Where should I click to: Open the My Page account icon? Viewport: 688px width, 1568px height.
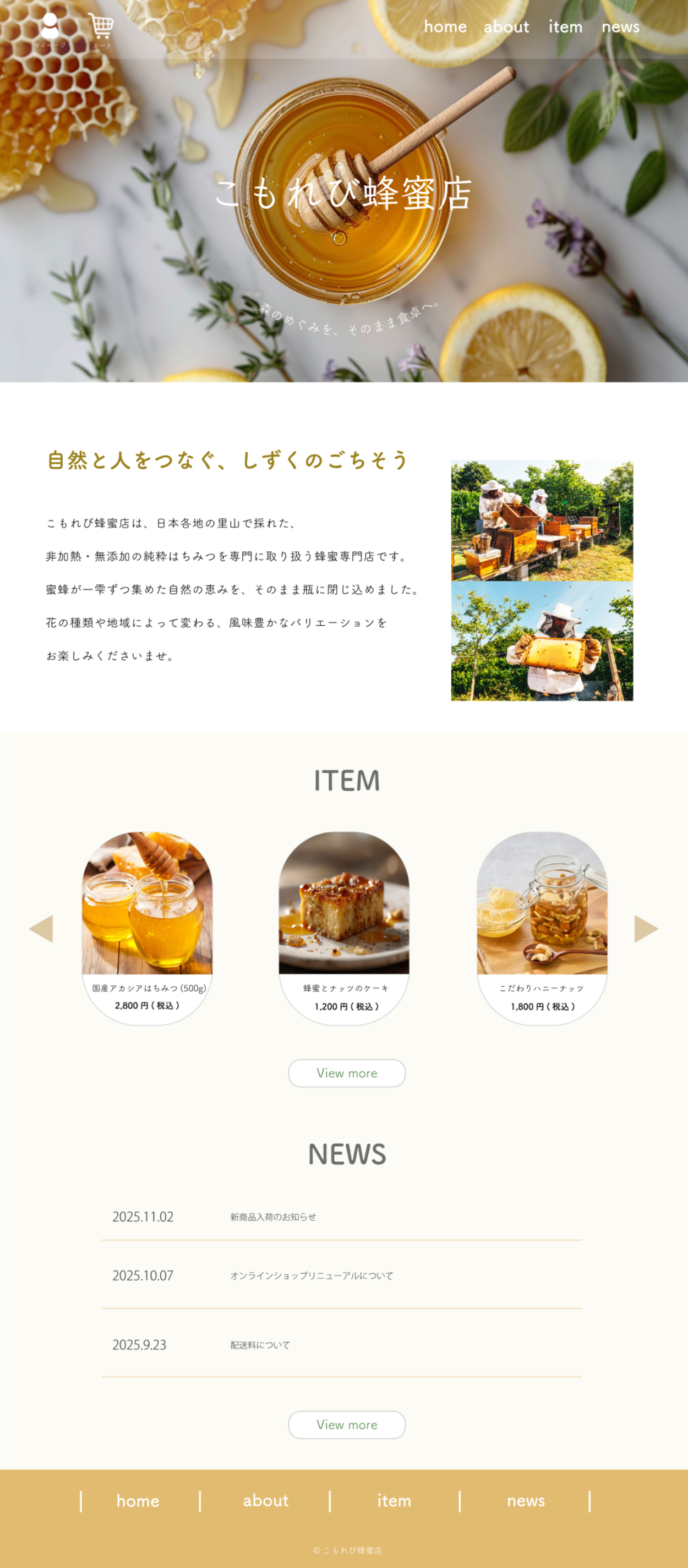click(x=50, y=29)
